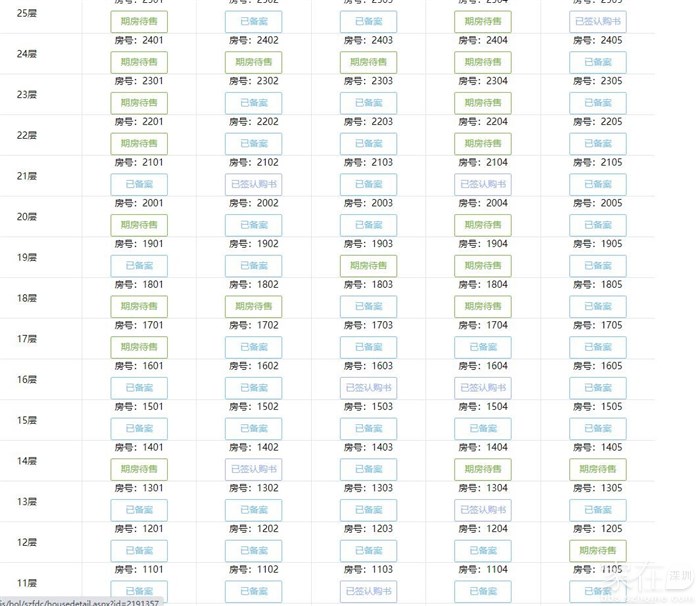The width and height of the screenshot is (700, 606).
Task: Select 期房待售 under room 1701
Action: pyautogui.click(x=138, y=347)
